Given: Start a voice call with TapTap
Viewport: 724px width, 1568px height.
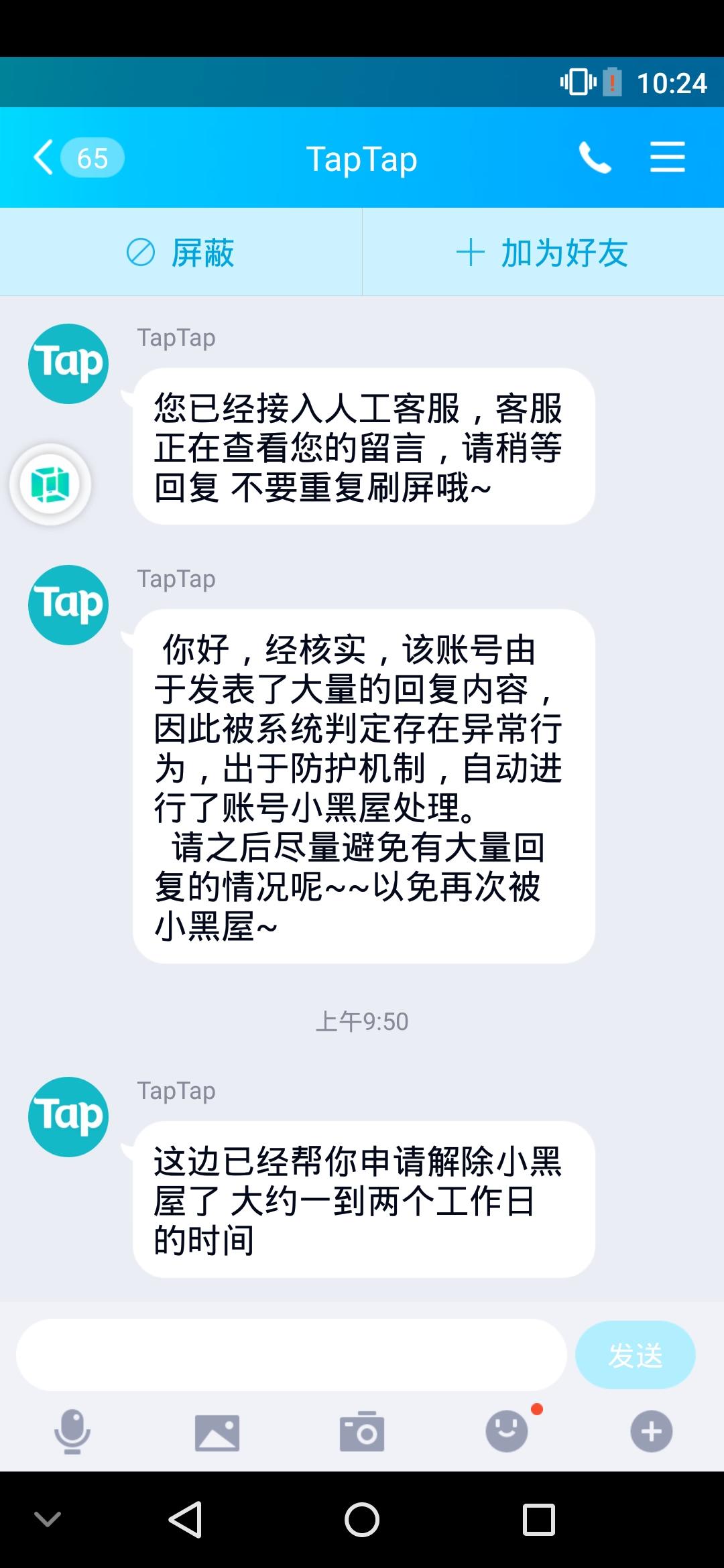Looking at the screenshot, I should (x=595, y=158).
